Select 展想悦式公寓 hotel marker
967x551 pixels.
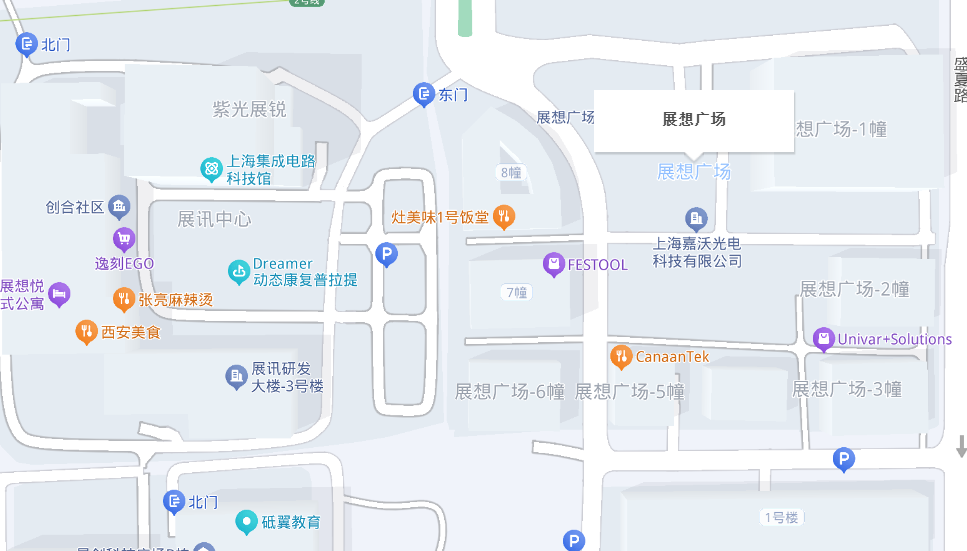pyautogui.click(x=60, y=294)
